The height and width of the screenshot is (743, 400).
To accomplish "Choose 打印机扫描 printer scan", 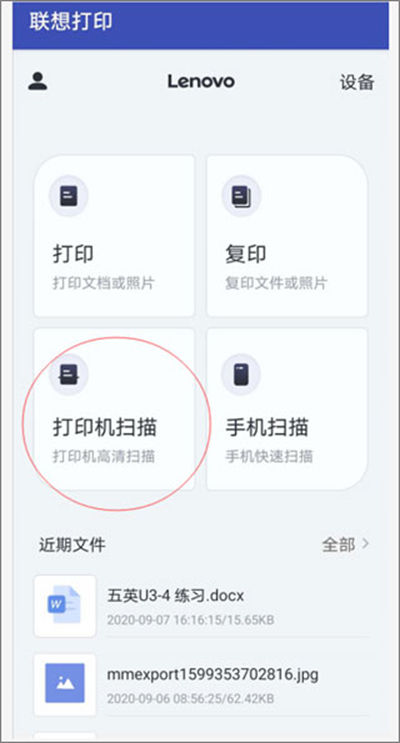I will (x=114, y=409).
